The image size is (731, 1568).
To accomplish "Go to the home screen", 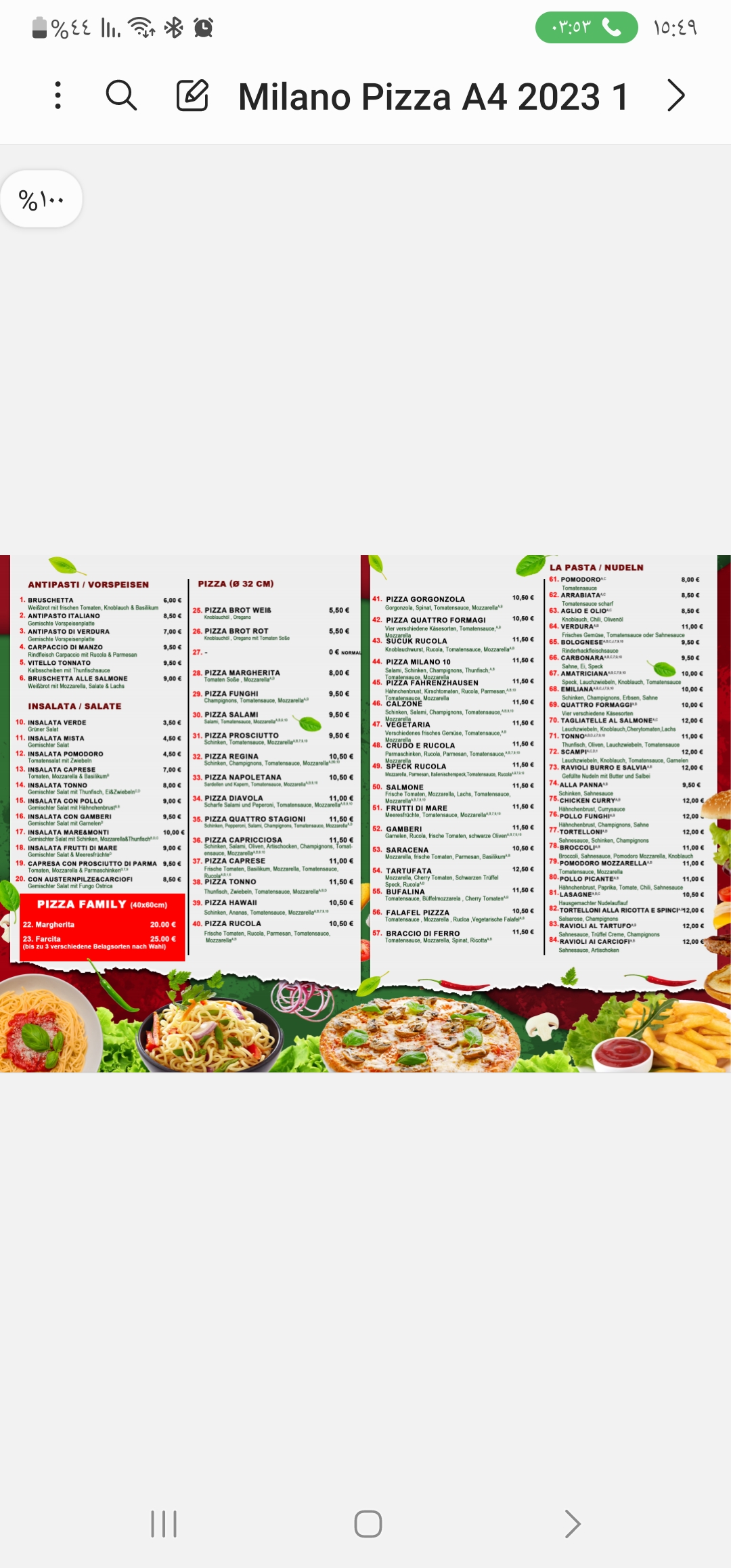I will coord(368,1524).
